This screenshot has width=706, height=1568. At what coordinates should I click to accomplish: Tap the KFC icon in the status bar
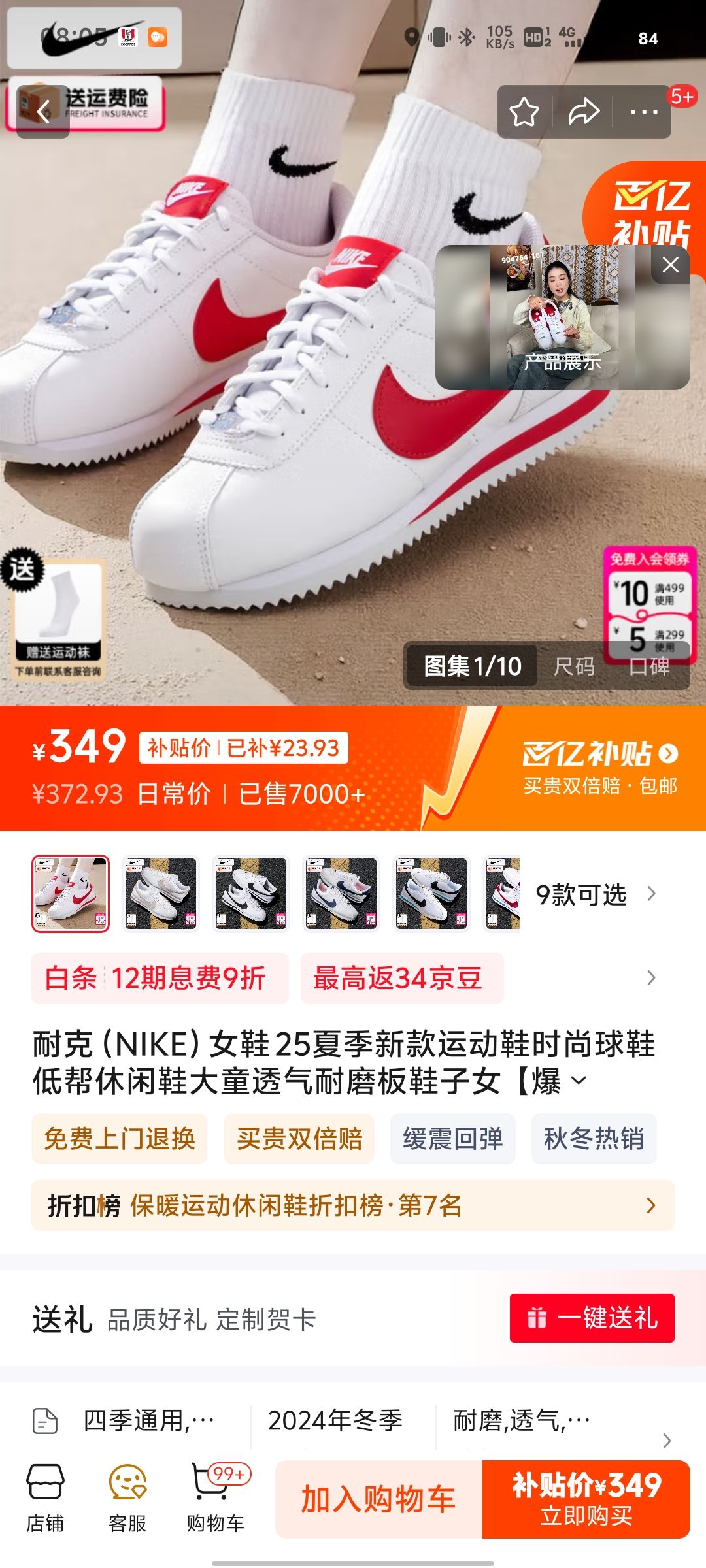pyautogui.click(x=128, y=38)
